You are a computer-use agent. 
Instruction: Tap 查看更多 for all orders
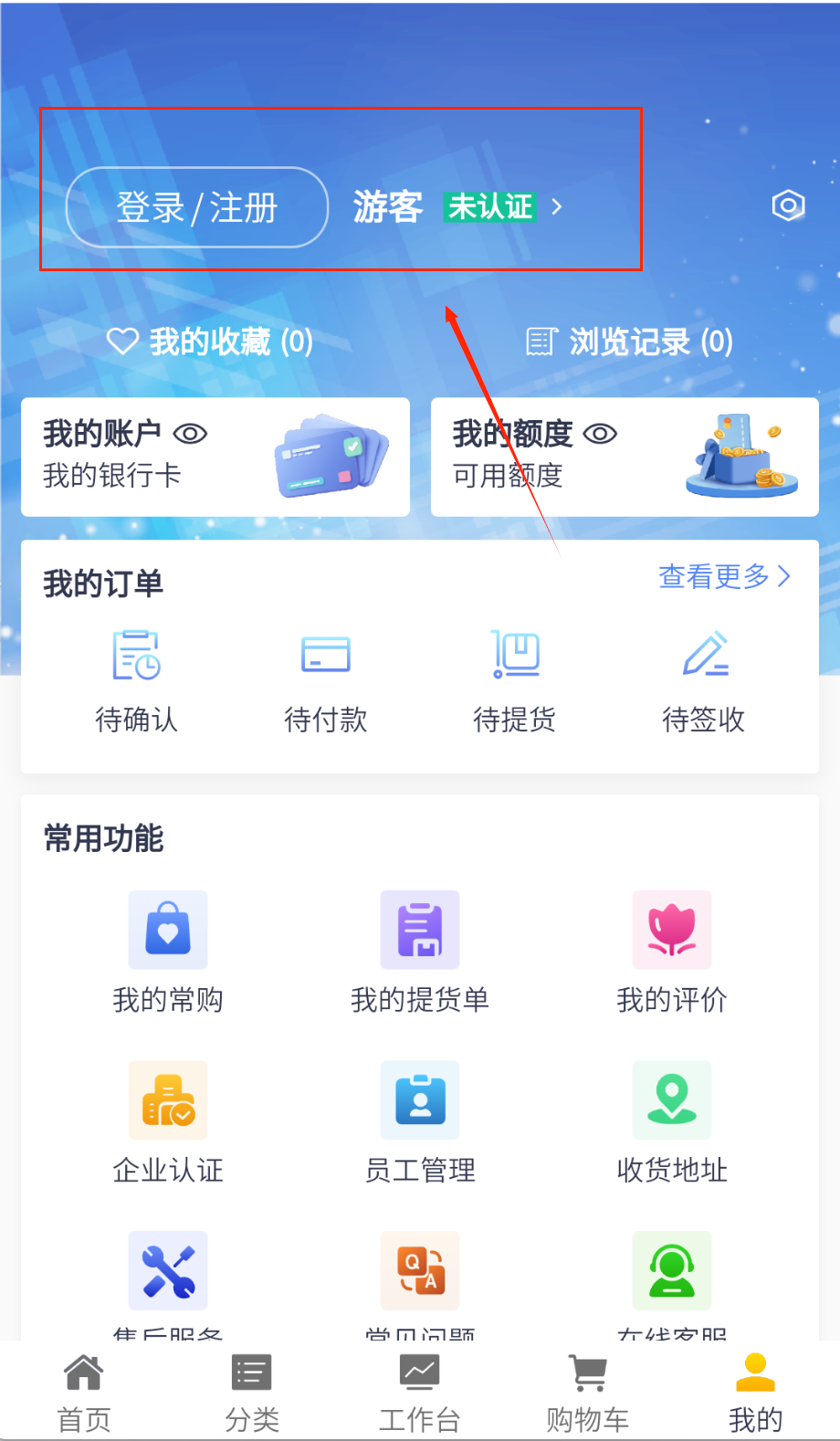coord(724,576)
